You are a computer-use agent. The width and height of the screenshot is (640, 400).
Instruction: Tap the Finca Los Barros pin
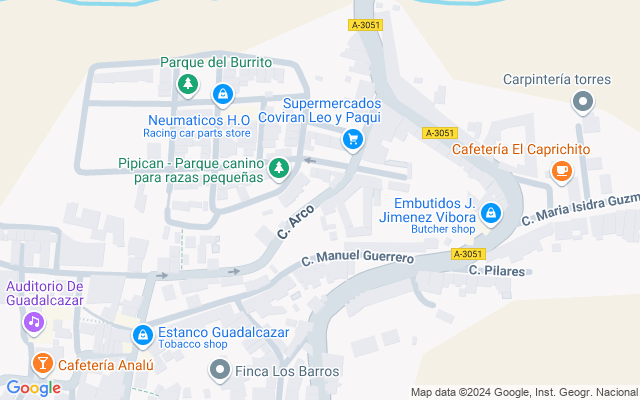[x=220, y=371]
